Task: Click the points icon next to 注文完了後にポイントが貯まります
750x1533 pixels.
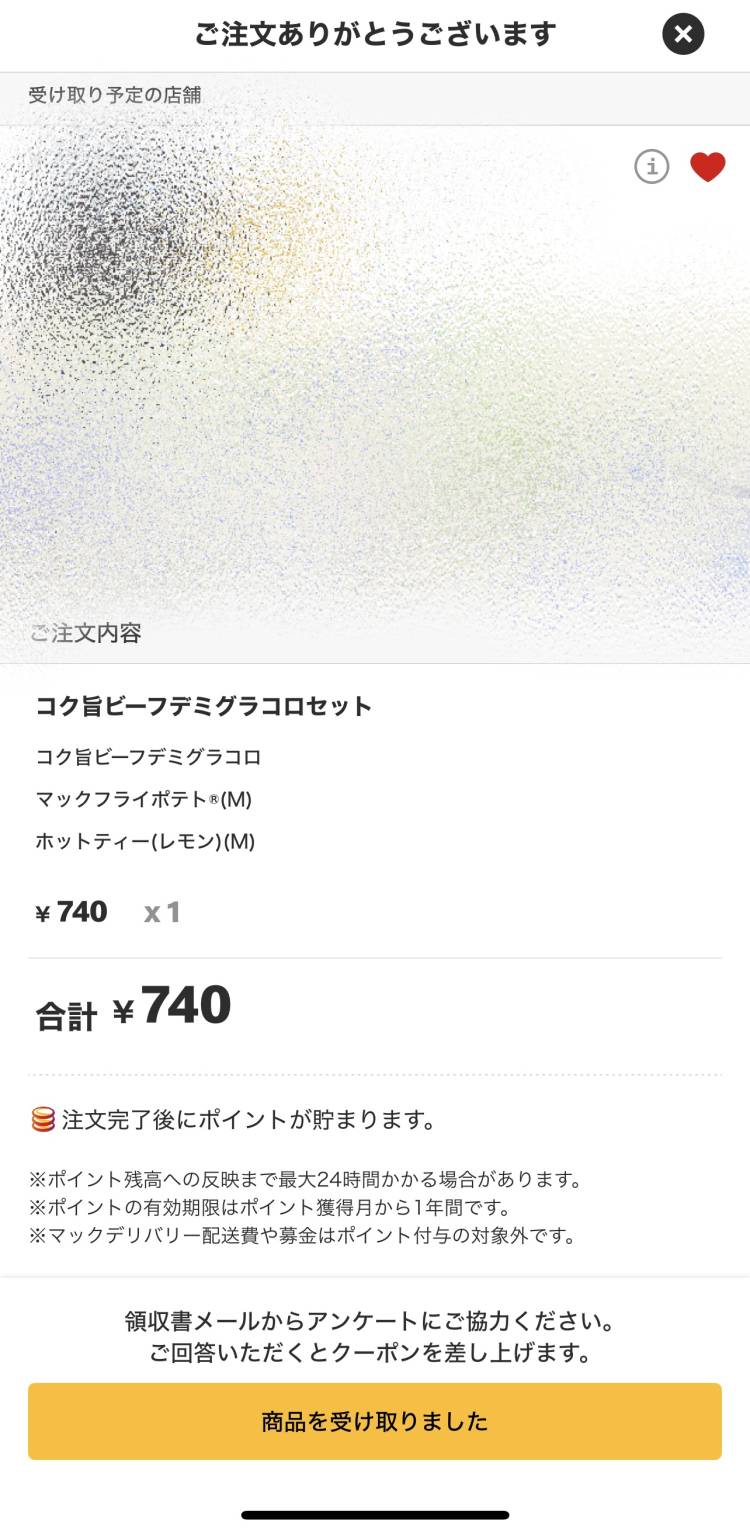Action: [43, 1120]
